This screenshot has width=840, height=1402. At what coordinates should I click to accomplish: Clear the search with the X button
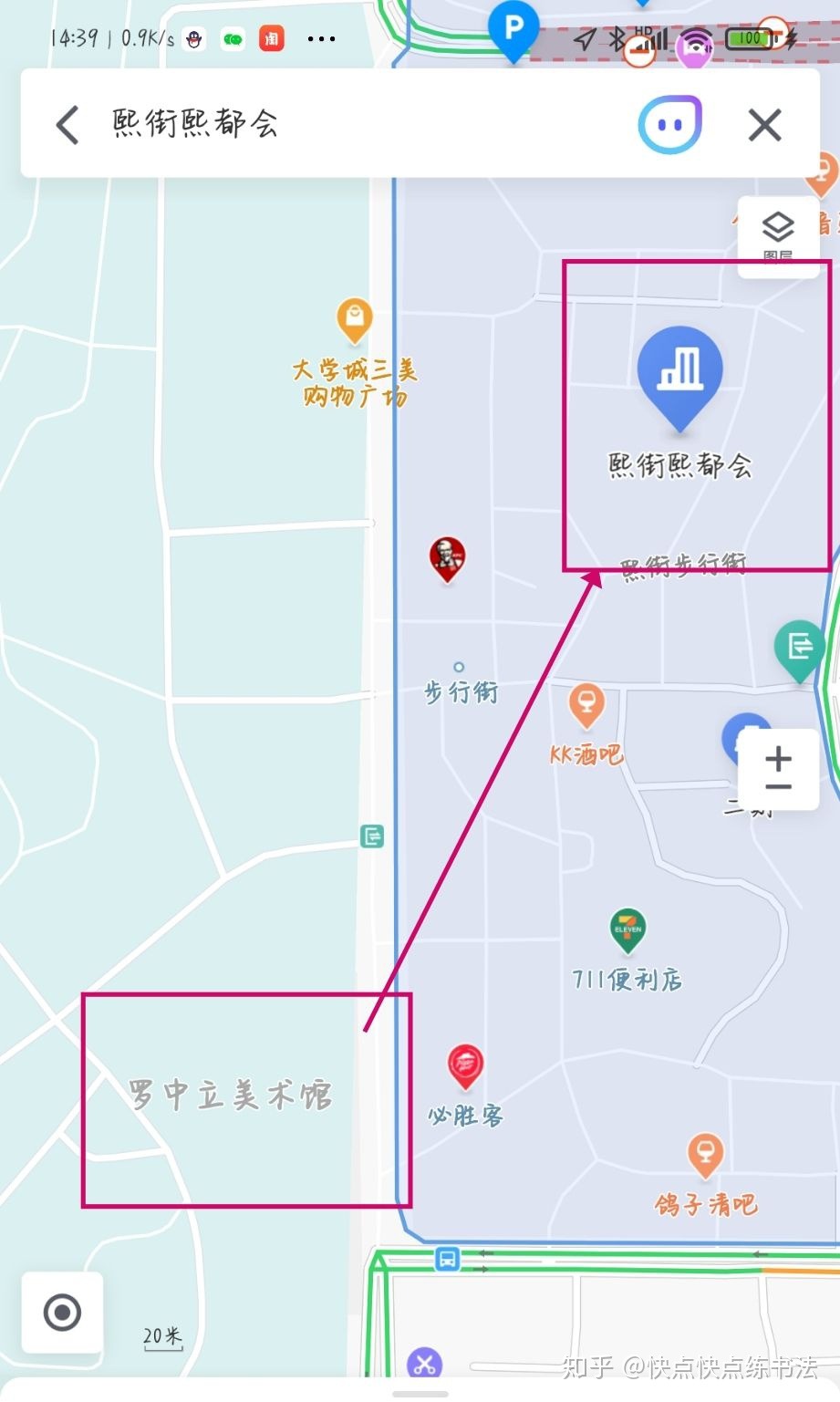pos(764,125)
